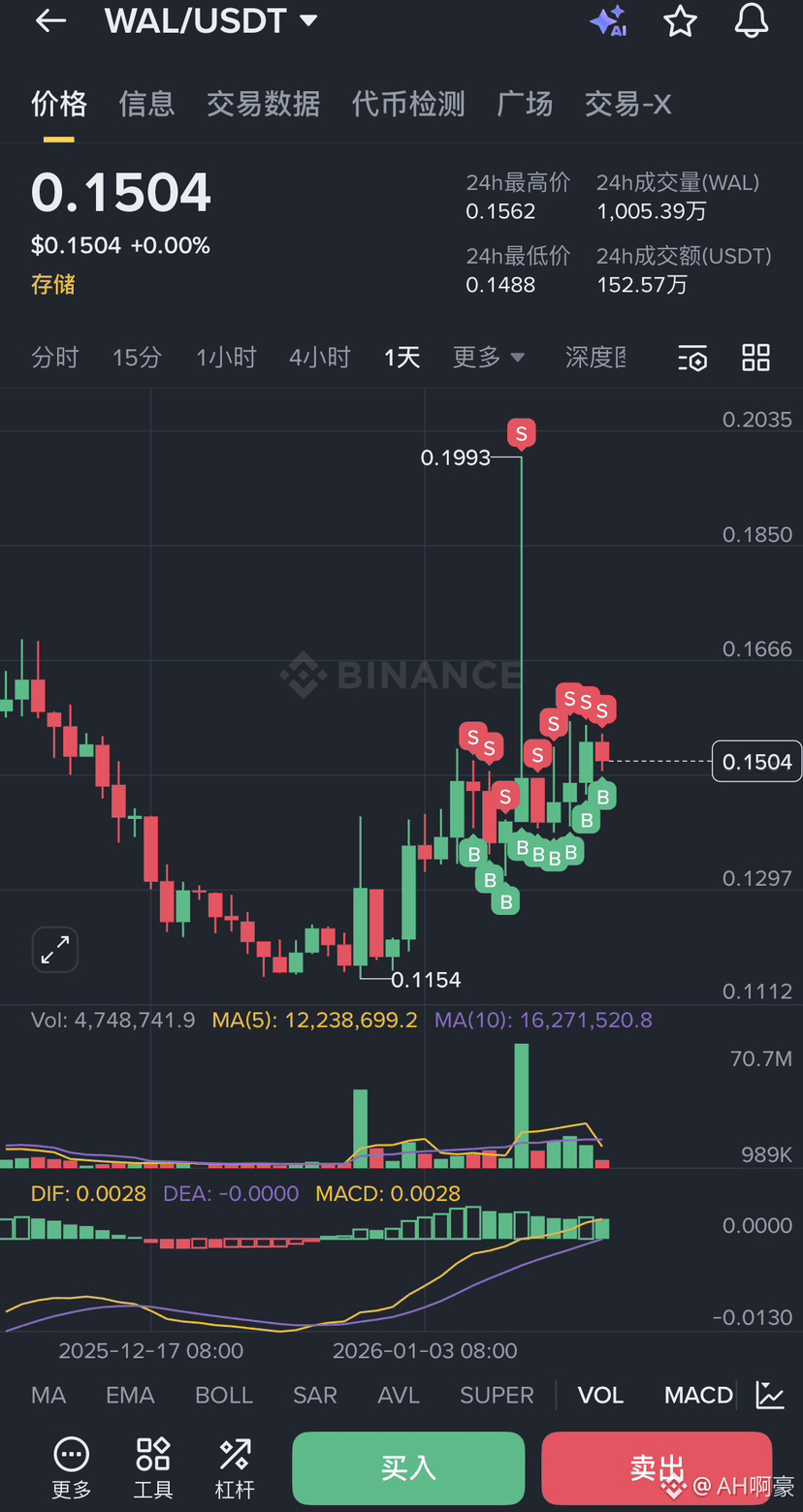Expand the 更多 interval dropdown
Screen dimensions: 803x1512
489,357
